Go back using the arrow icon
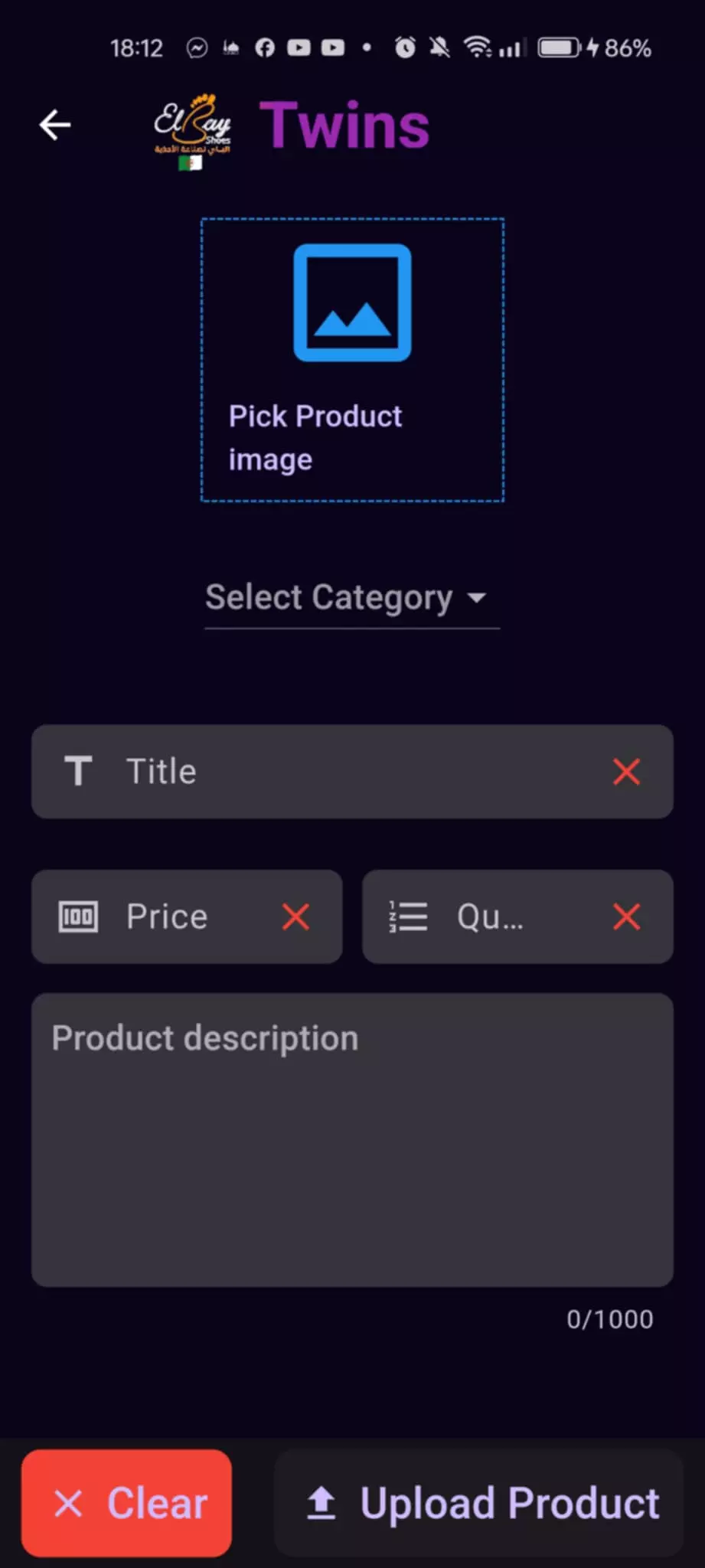705x1568 pixels. pos(55,125)
